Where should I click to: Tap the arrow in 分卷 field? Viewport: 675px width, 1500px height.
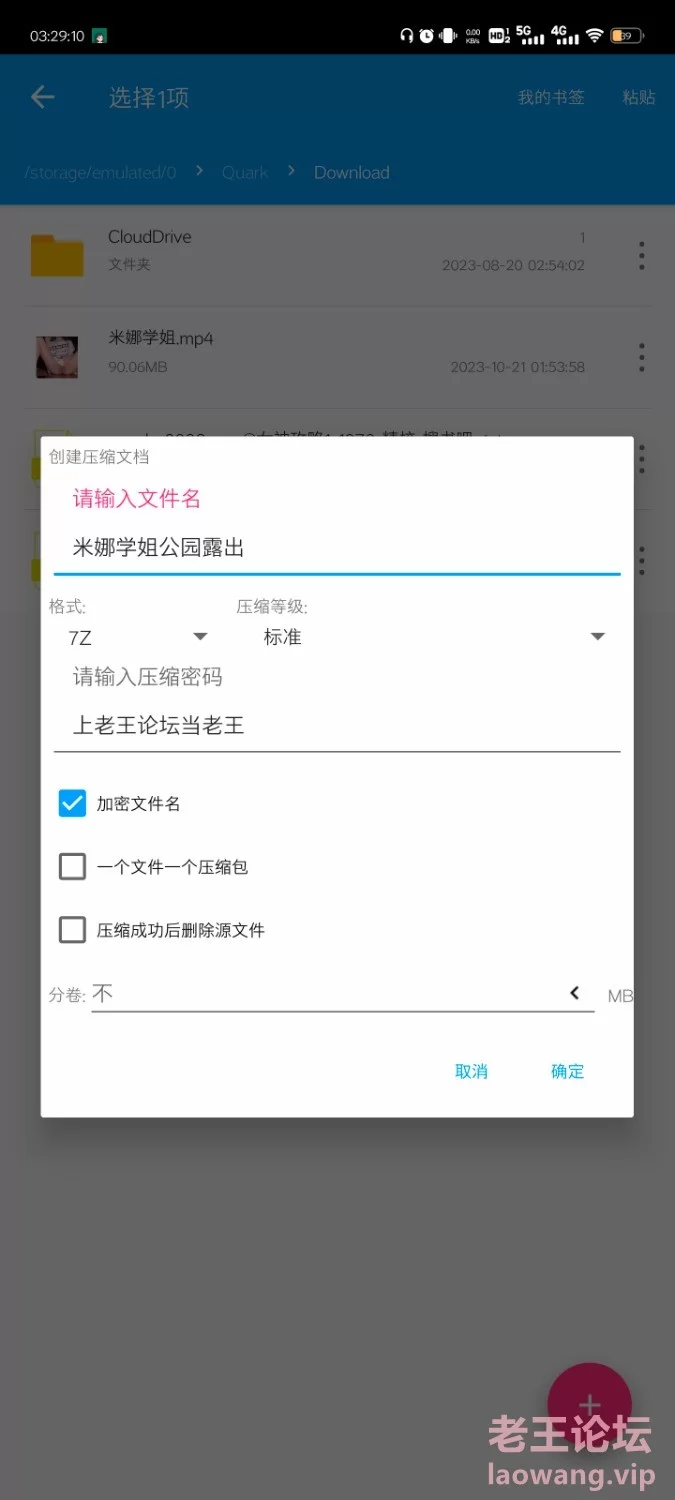point(575,993)
